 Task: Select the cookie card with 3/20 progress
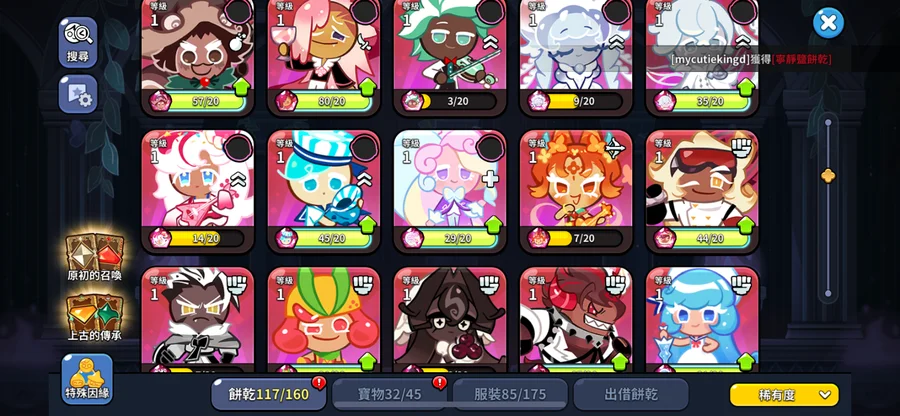(449, 55)
